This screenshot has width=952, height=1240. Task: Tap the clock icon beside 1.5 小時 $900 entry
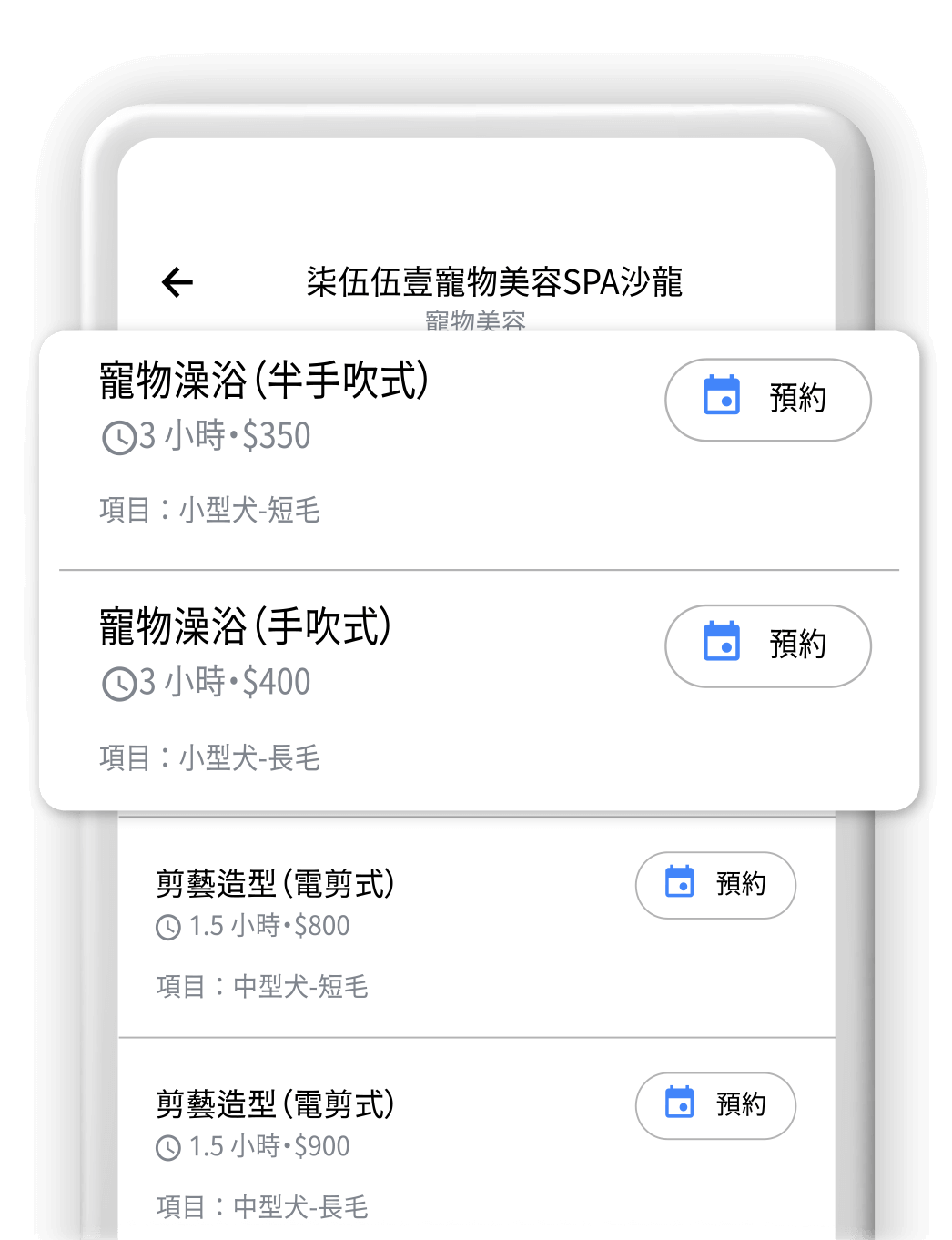click(168, 1146)
